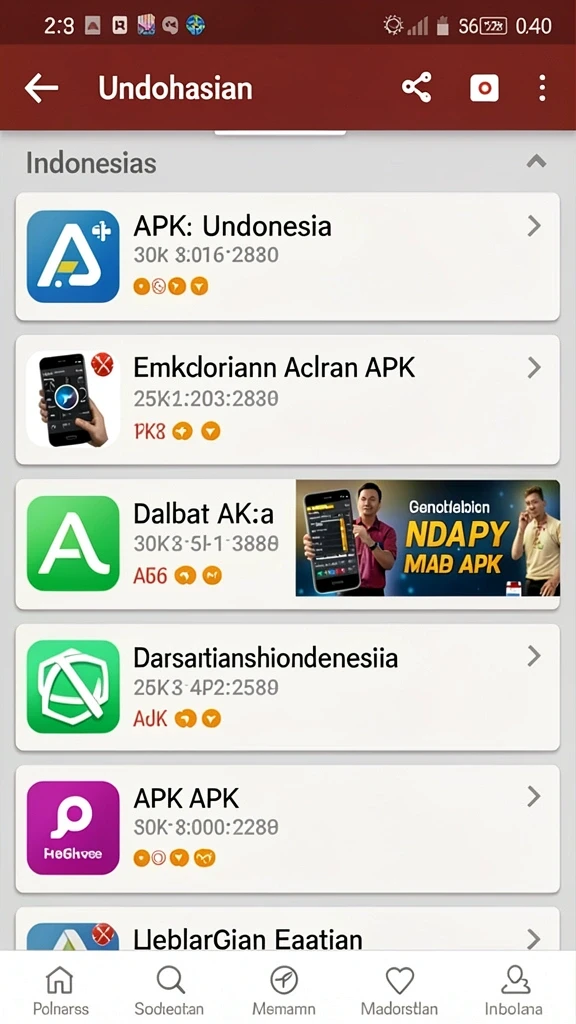Screen dimensions: 576x1024
Task: Open Emkcloriann Aclran APK
Action: (287, 399)
